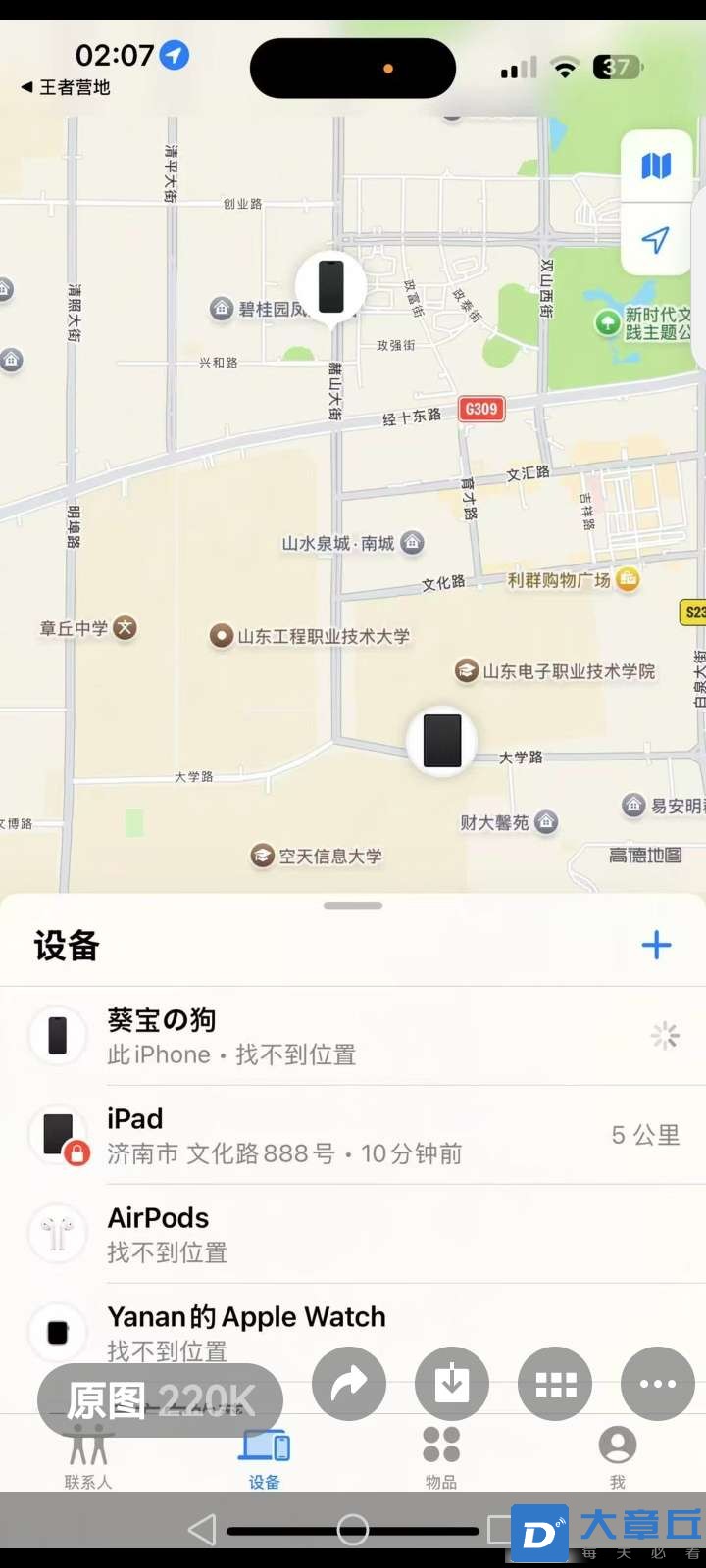
Task: Open the iPad device details
Action: (x=353, y=1135)
